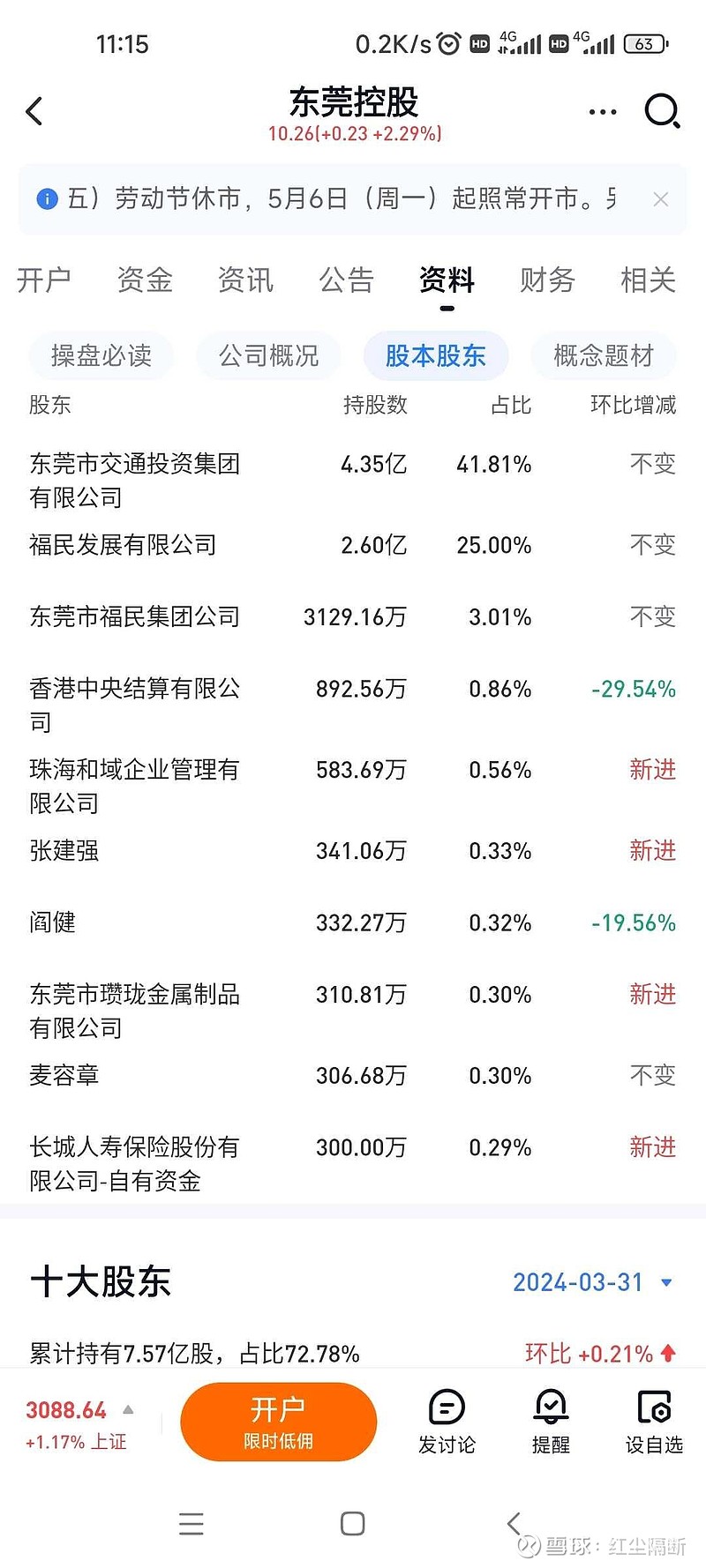Viewport: 706px width, 1568px height.
Task: Switch to the 相关 tab
Action: (649, 280)
